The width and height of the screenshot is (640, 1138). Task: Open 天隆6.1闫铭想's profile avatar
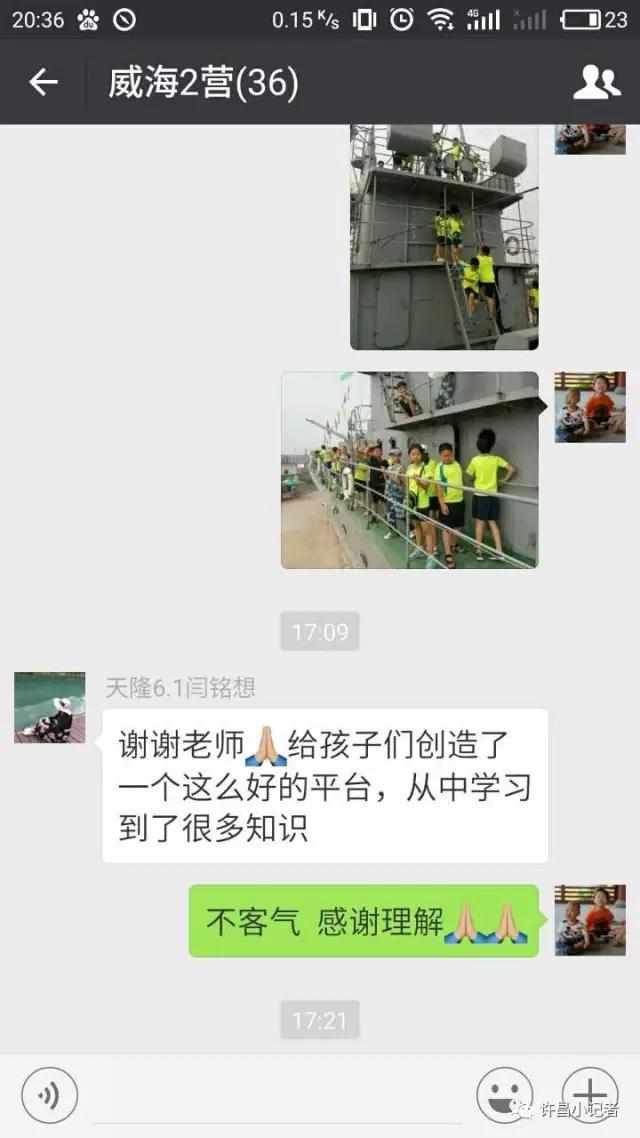(50, 708)
